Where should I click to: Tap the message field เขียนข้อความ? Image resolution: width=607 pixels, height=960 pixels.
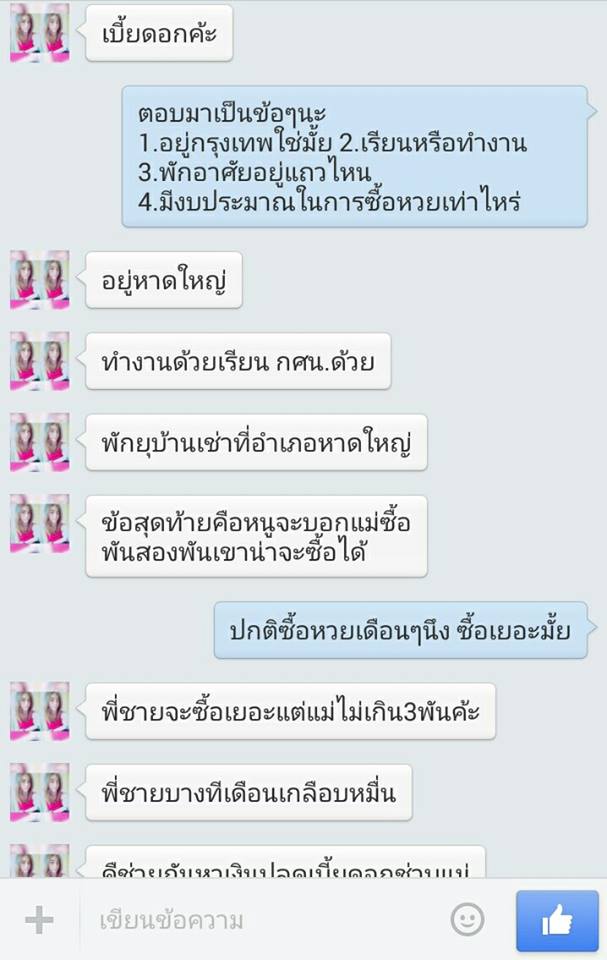point(260,920)
